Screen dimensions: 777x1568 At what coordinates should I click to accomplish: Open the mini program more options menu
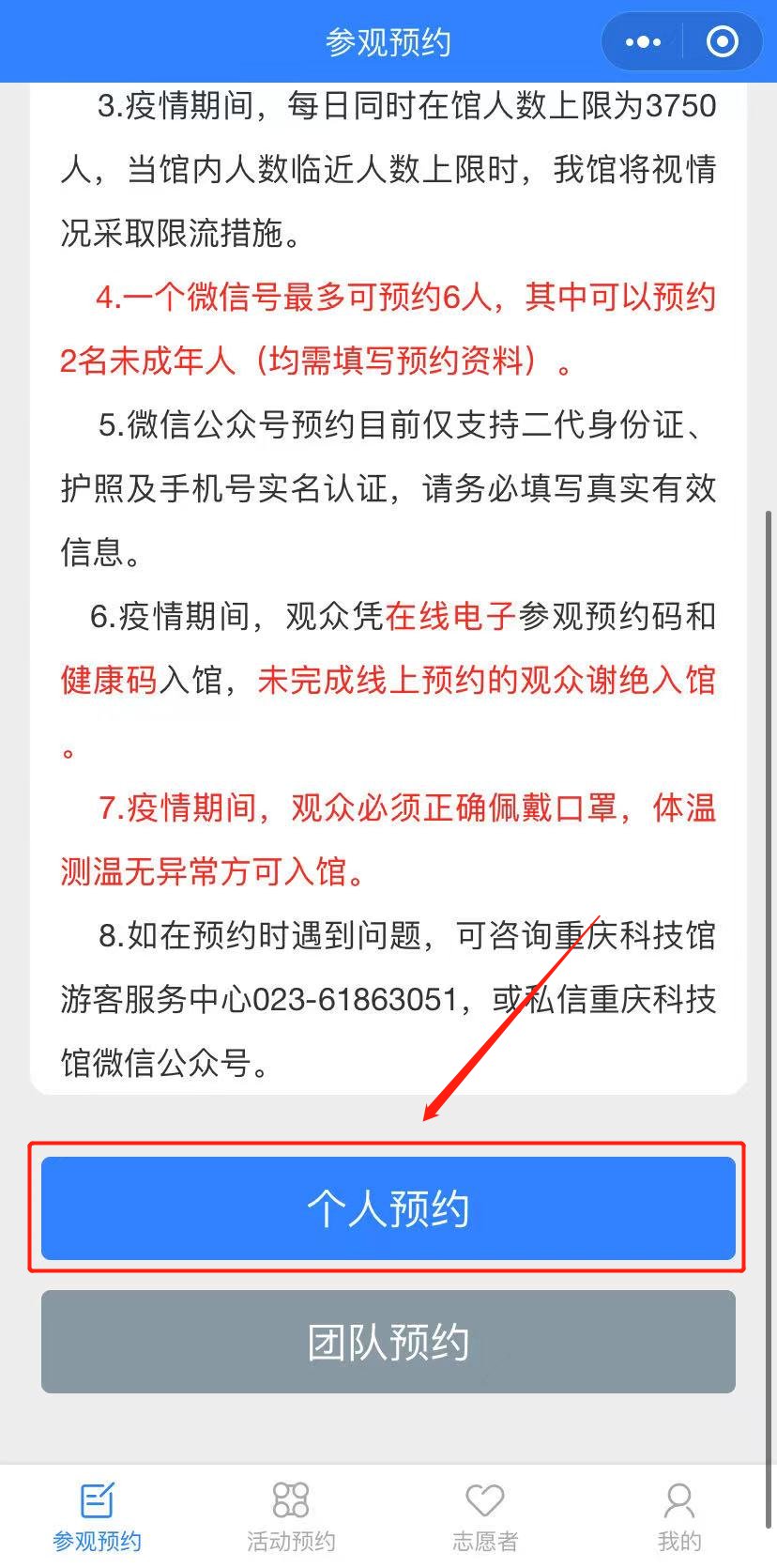click(x=643, y=42)
